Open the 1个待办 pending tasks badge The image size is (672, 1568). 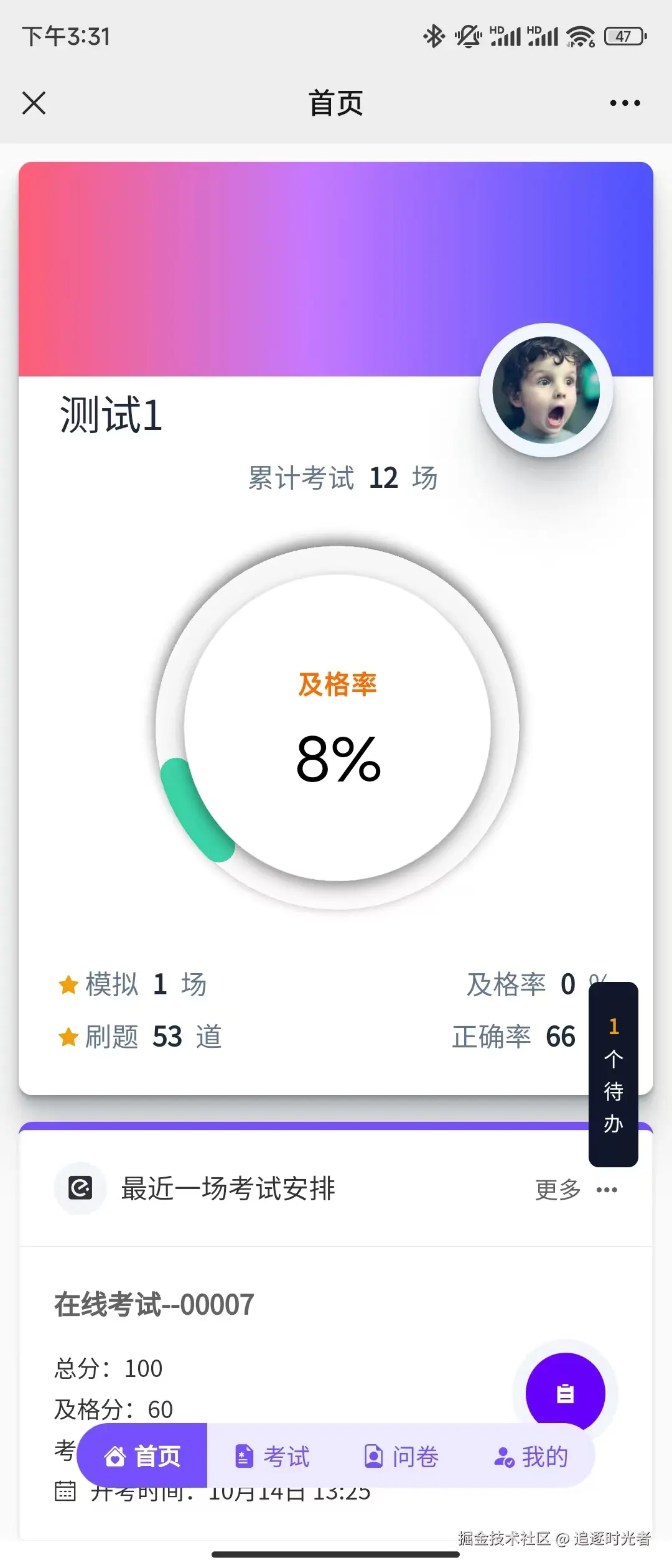click(x=614, y=1074)
